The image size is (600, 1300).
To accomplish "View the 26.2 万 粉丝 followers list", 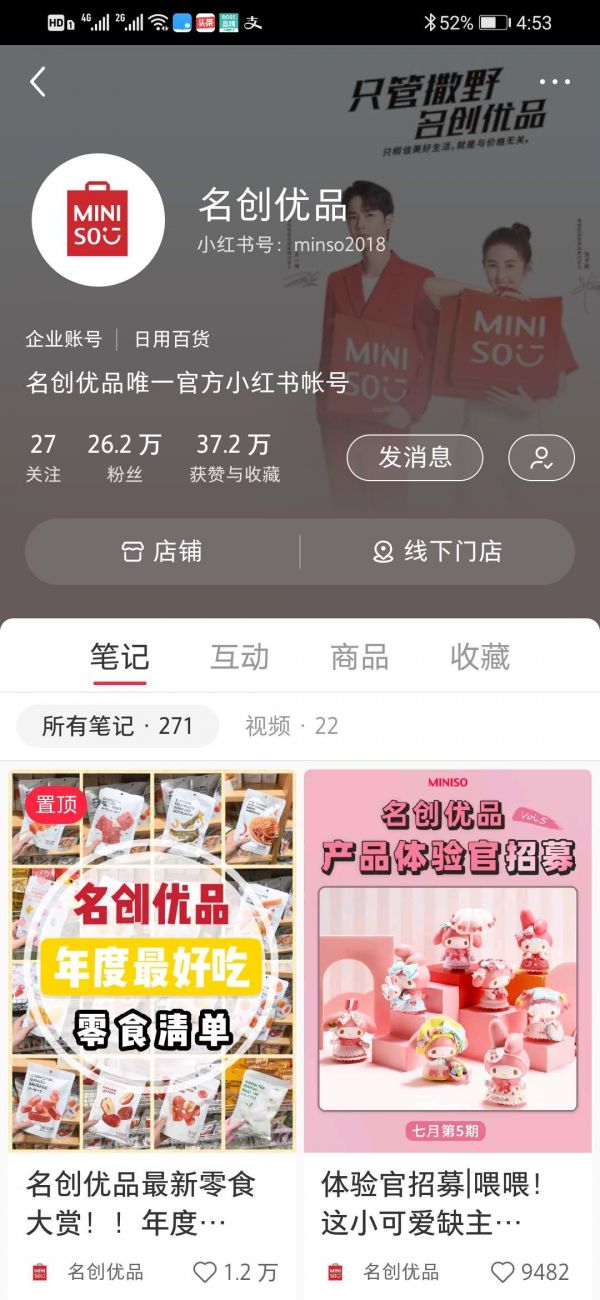I will click(x=124, y=457).
